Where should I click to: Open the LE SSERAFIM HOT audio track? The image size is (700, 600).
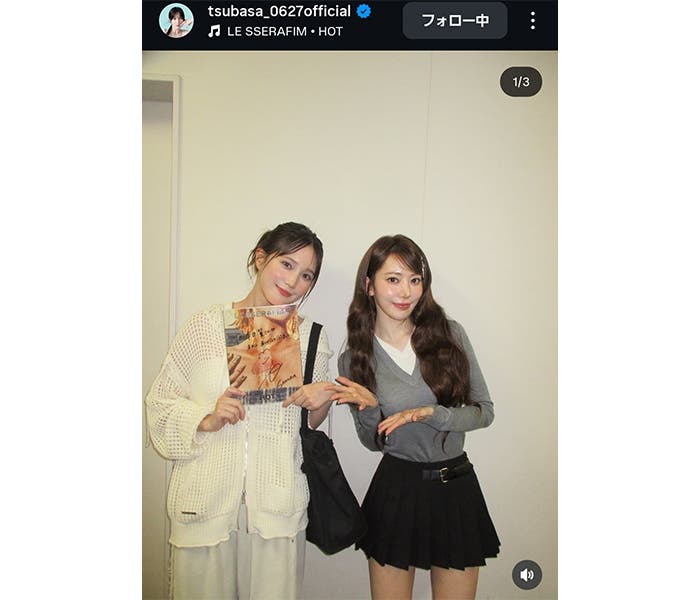pos(284,31)
